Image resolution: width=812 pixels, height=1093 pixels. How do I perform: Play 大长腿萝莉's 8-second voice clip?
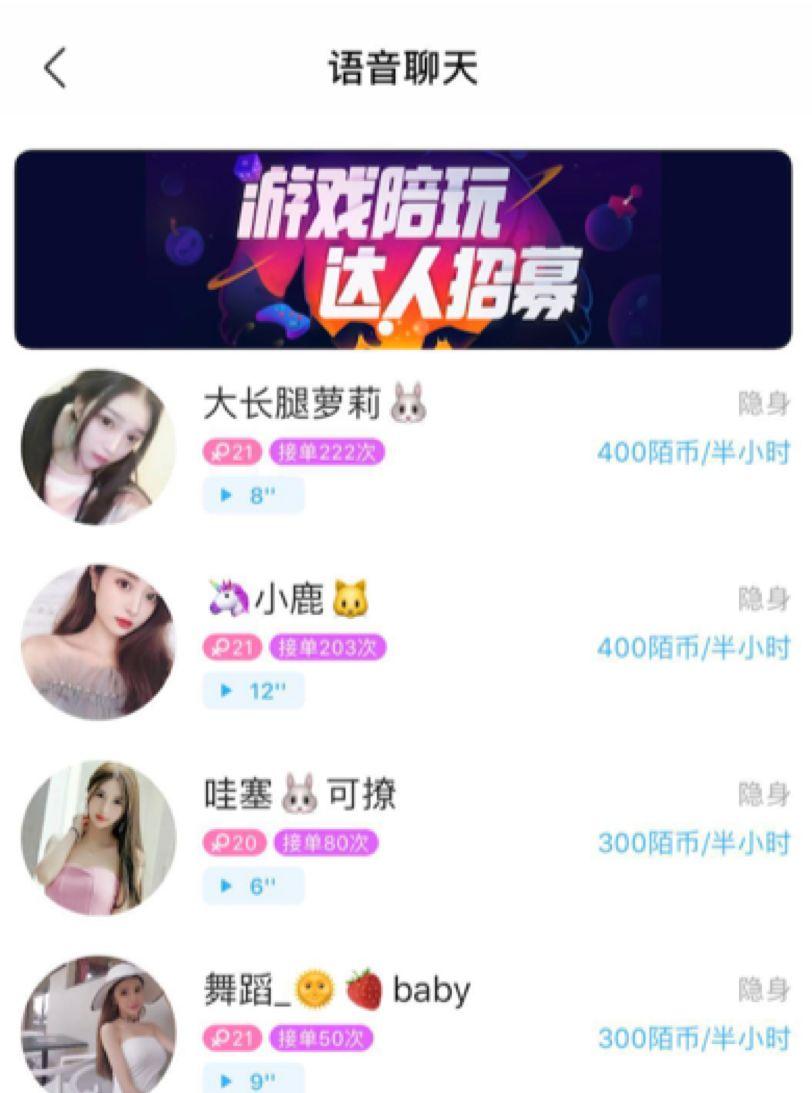pos(253,495)
